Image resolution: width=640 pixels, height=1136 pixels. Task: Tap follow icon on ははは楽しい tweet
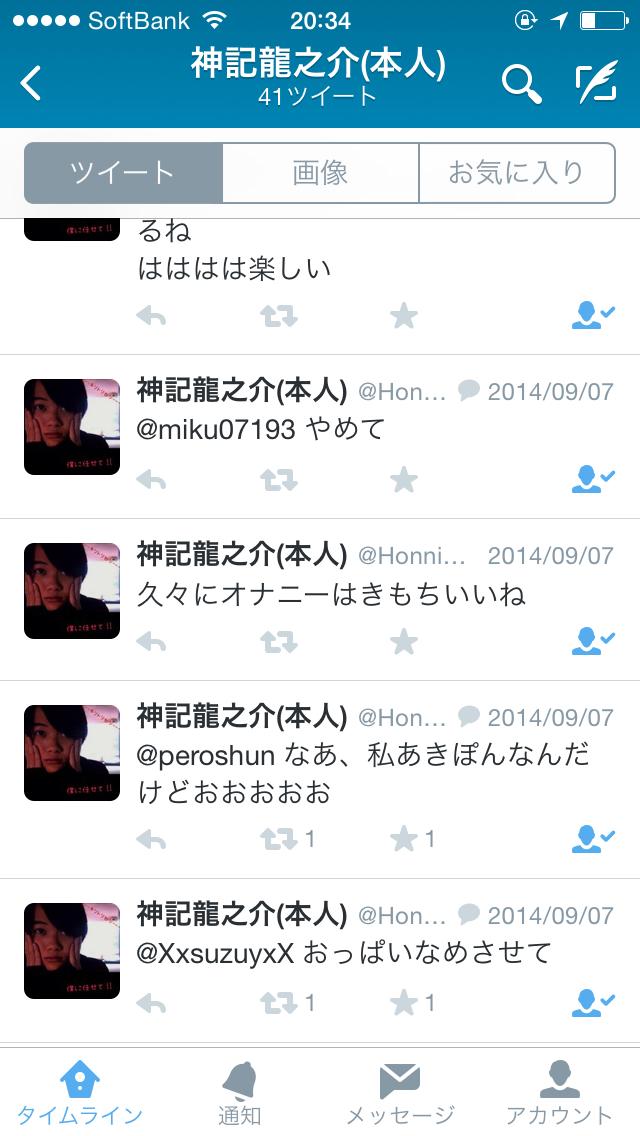(x=593, y=316)
